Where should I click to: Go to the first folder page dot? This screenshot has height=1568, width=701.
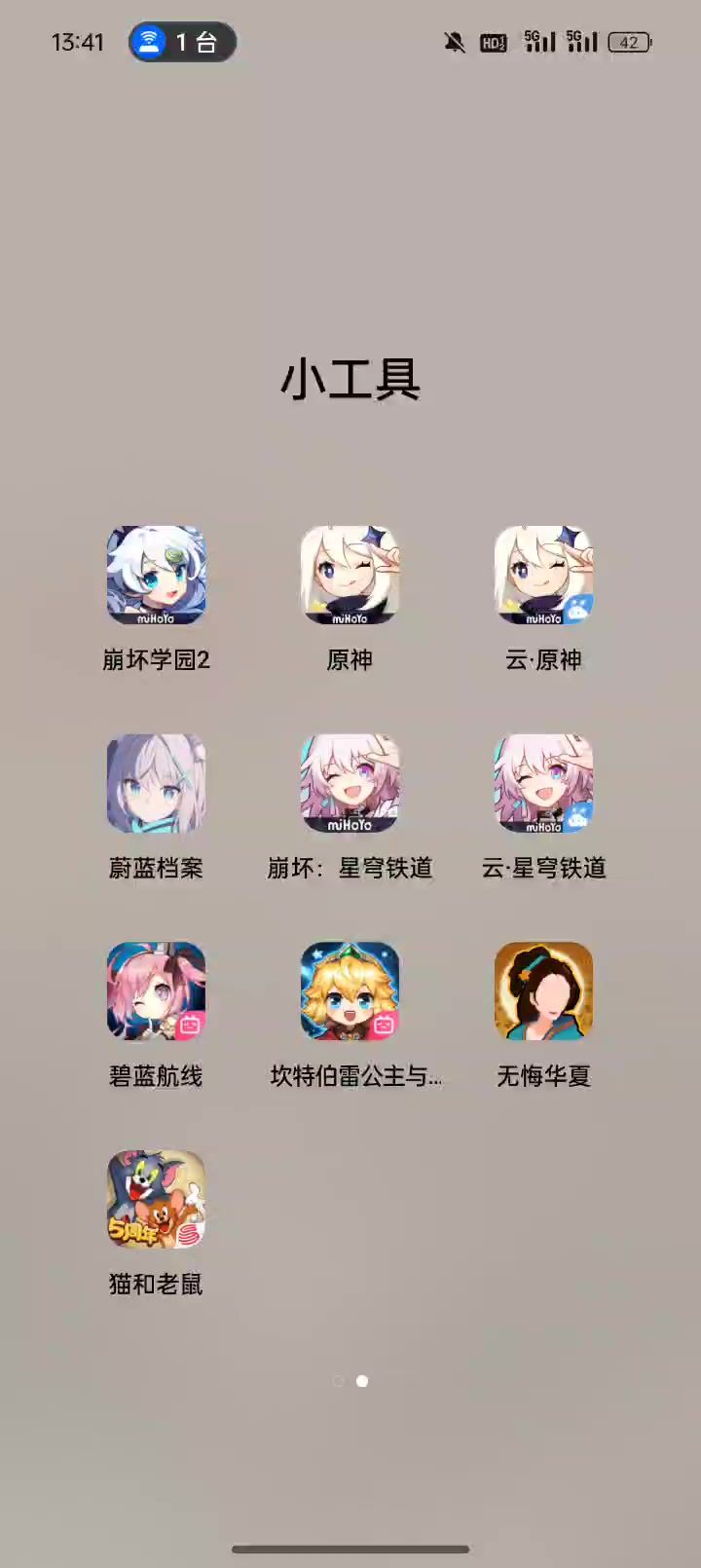338,1381
